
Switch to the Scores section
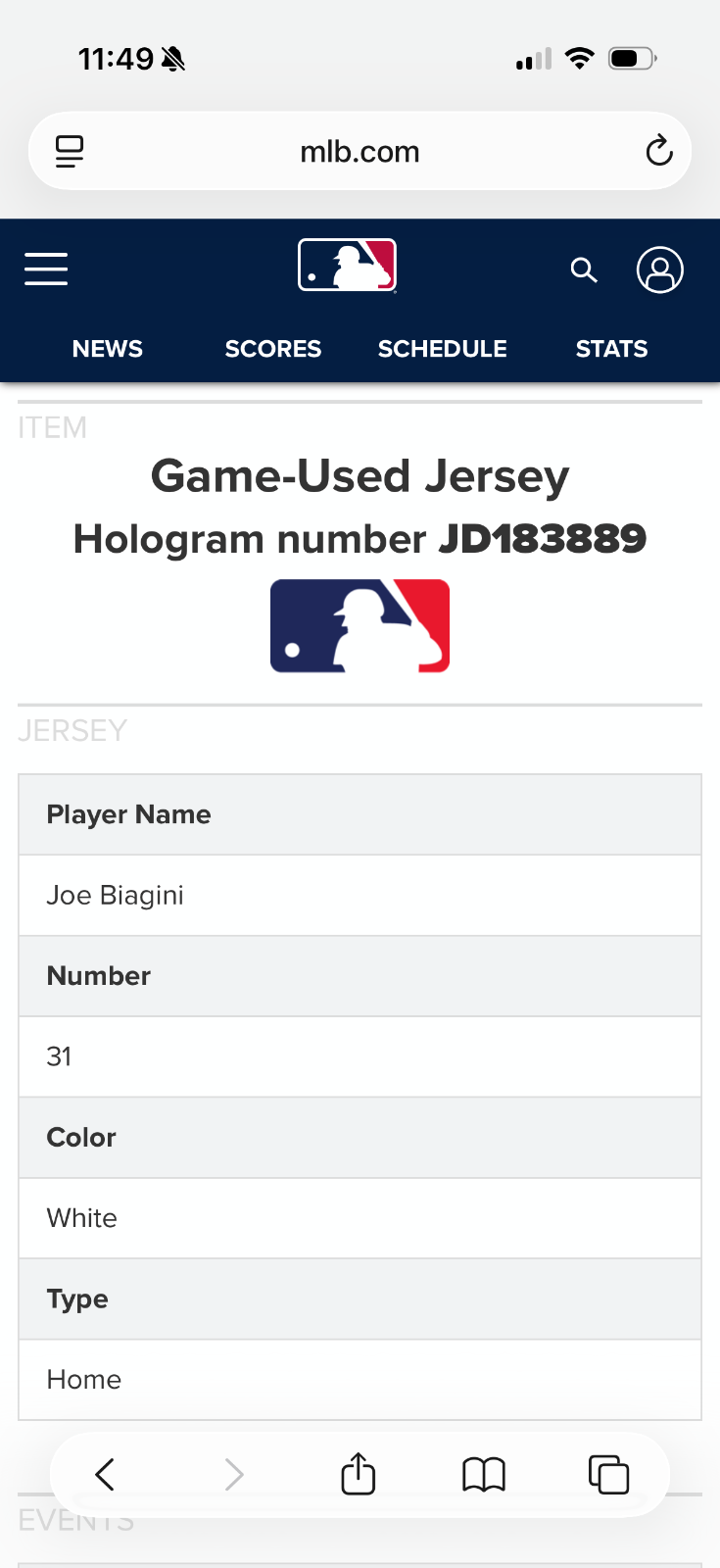(272, 349)
